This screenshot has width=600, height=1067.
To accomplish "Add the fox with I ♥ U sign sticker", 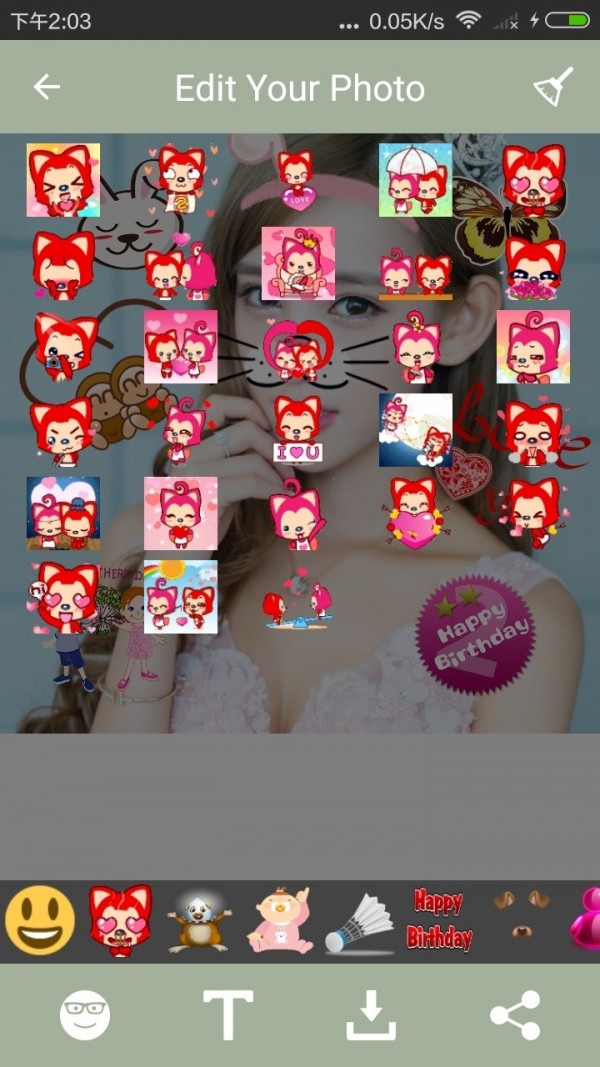I will pyautogui.click(x=298, y=428).
